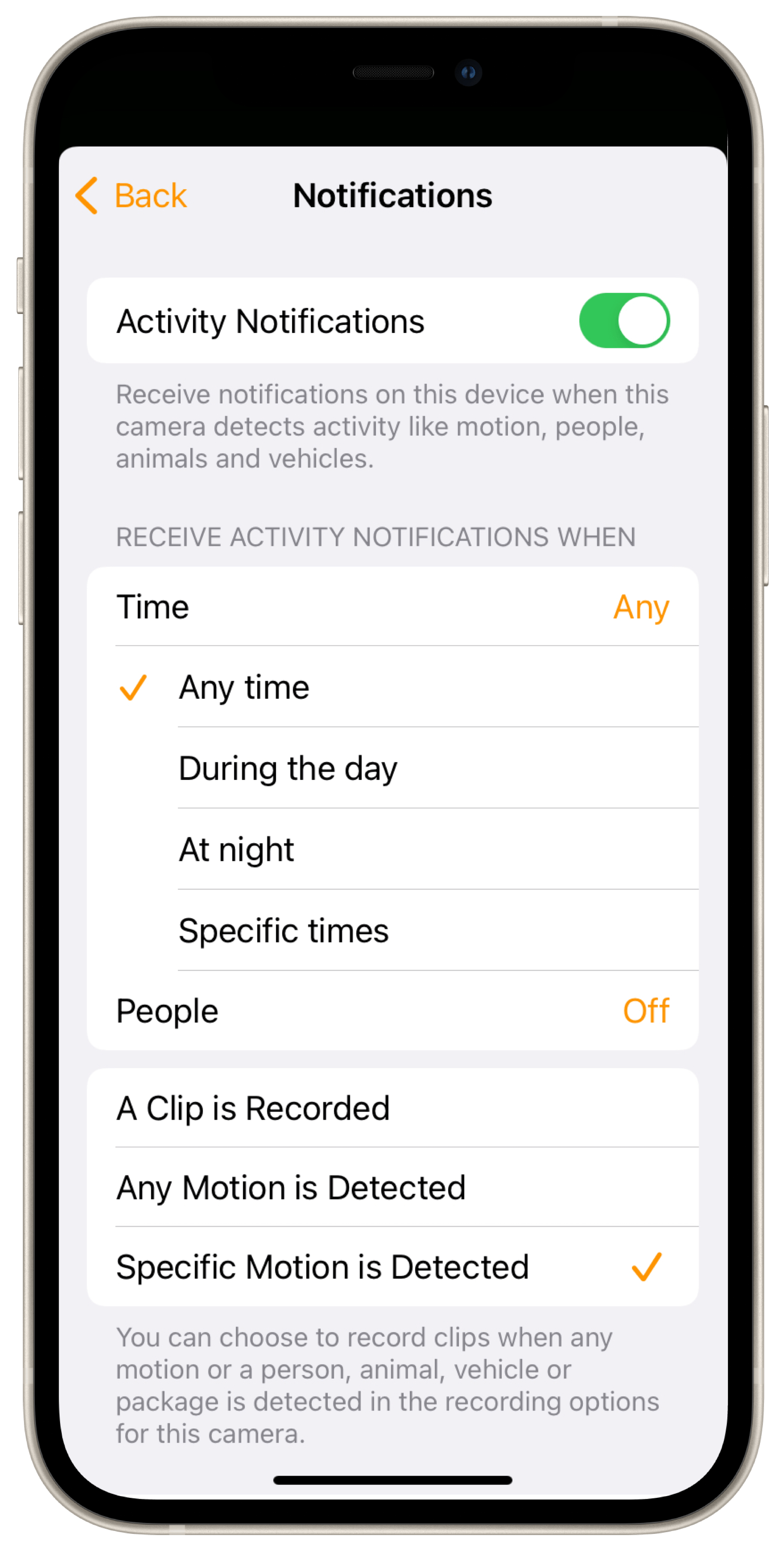This screenshot has width=784, height=1551.
Task: Choose Any Motion is Detected
Action: 392,1187
